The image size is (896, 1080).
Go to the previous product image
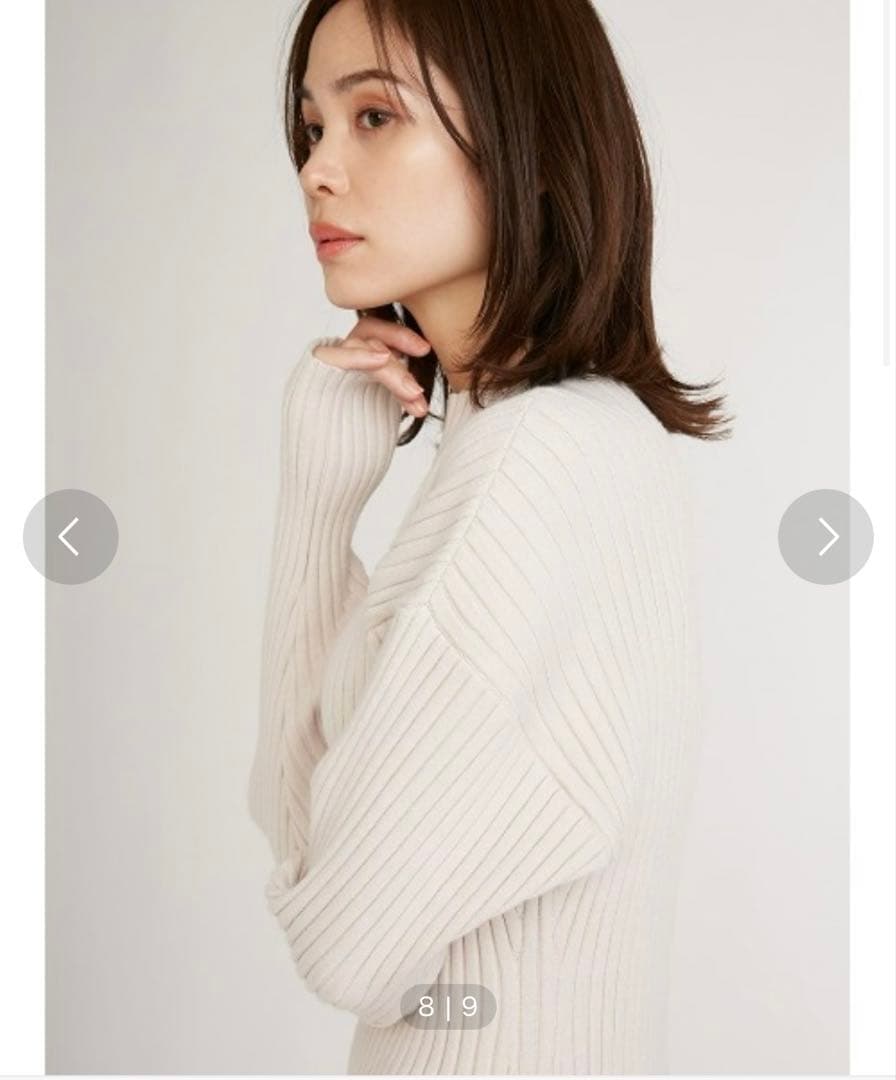point(70,537)
